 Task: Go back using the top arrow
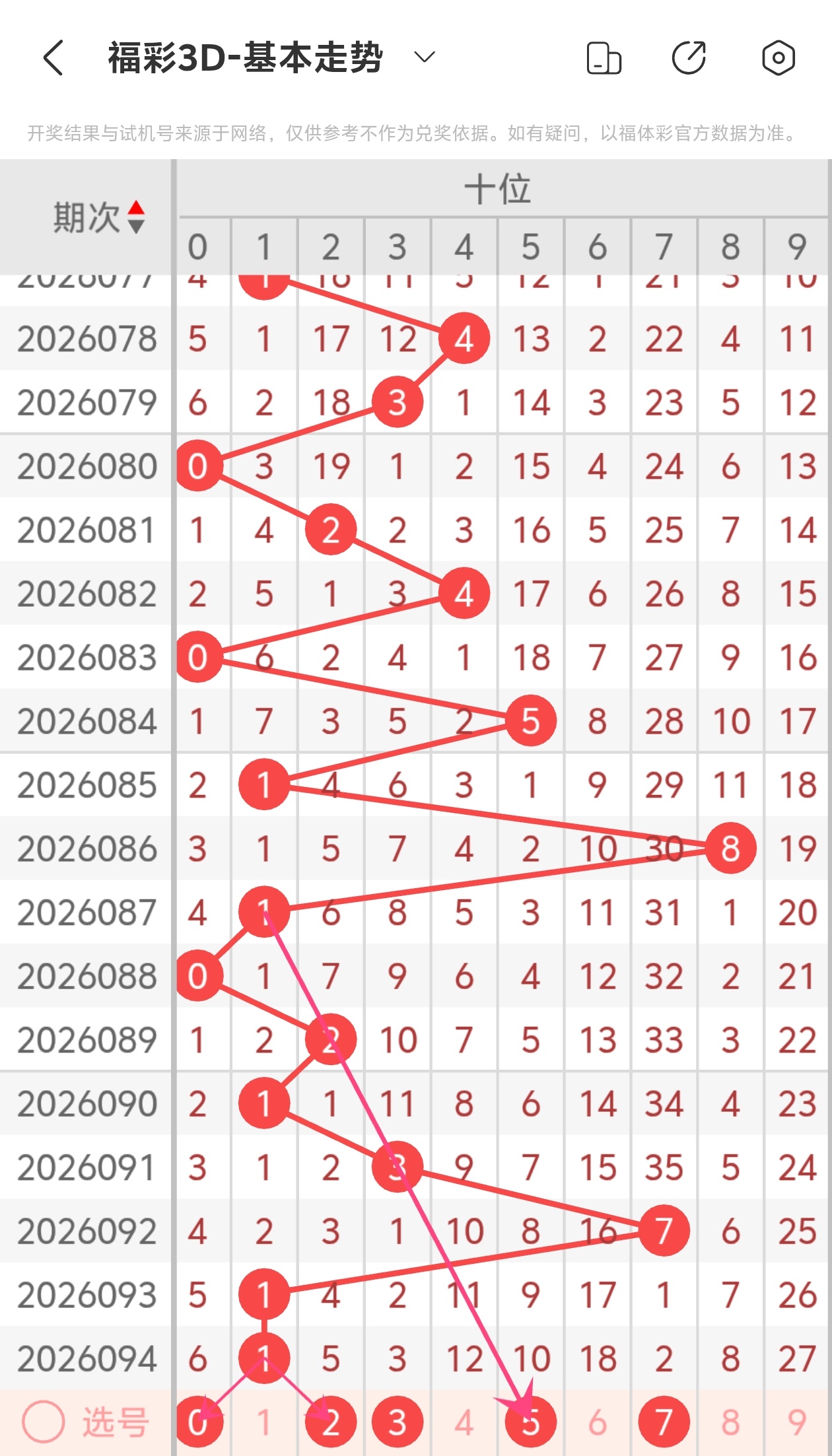pyautogui.click(x=54, y=58)
